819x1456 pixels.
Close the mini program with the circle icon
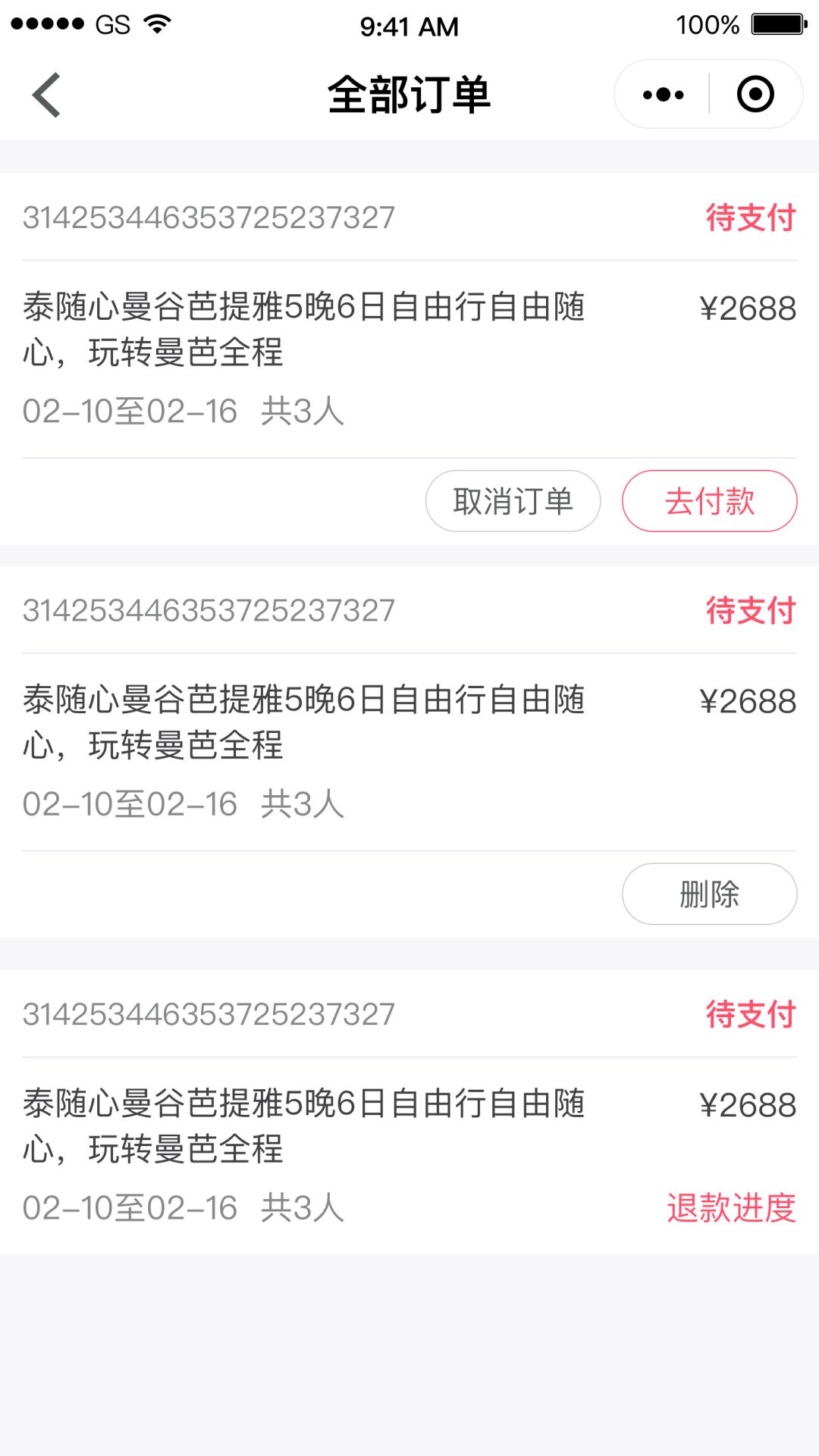click(755, 95)
